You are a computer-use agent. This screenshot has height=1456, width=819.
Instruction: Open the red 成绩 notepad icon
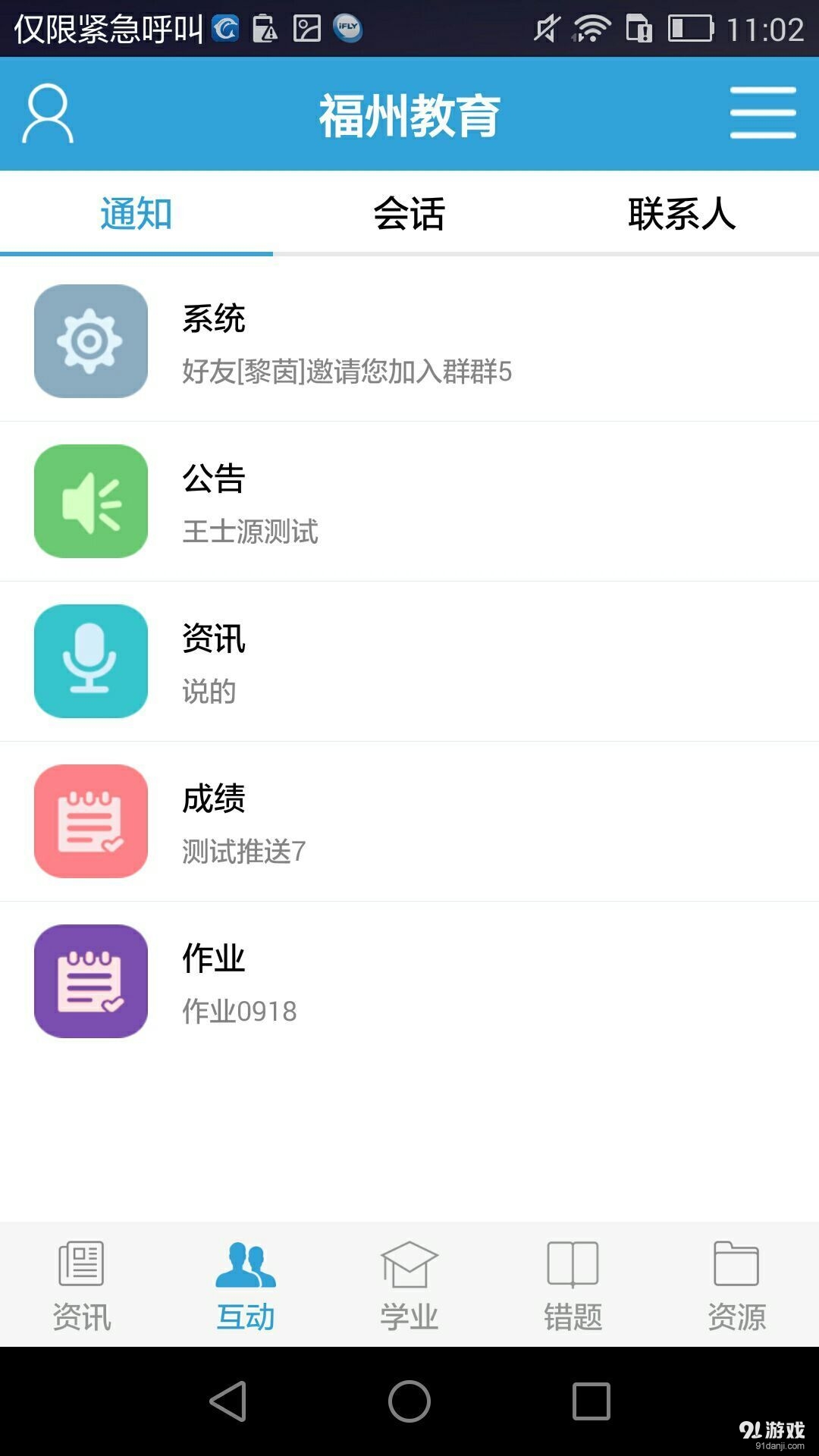90,822
